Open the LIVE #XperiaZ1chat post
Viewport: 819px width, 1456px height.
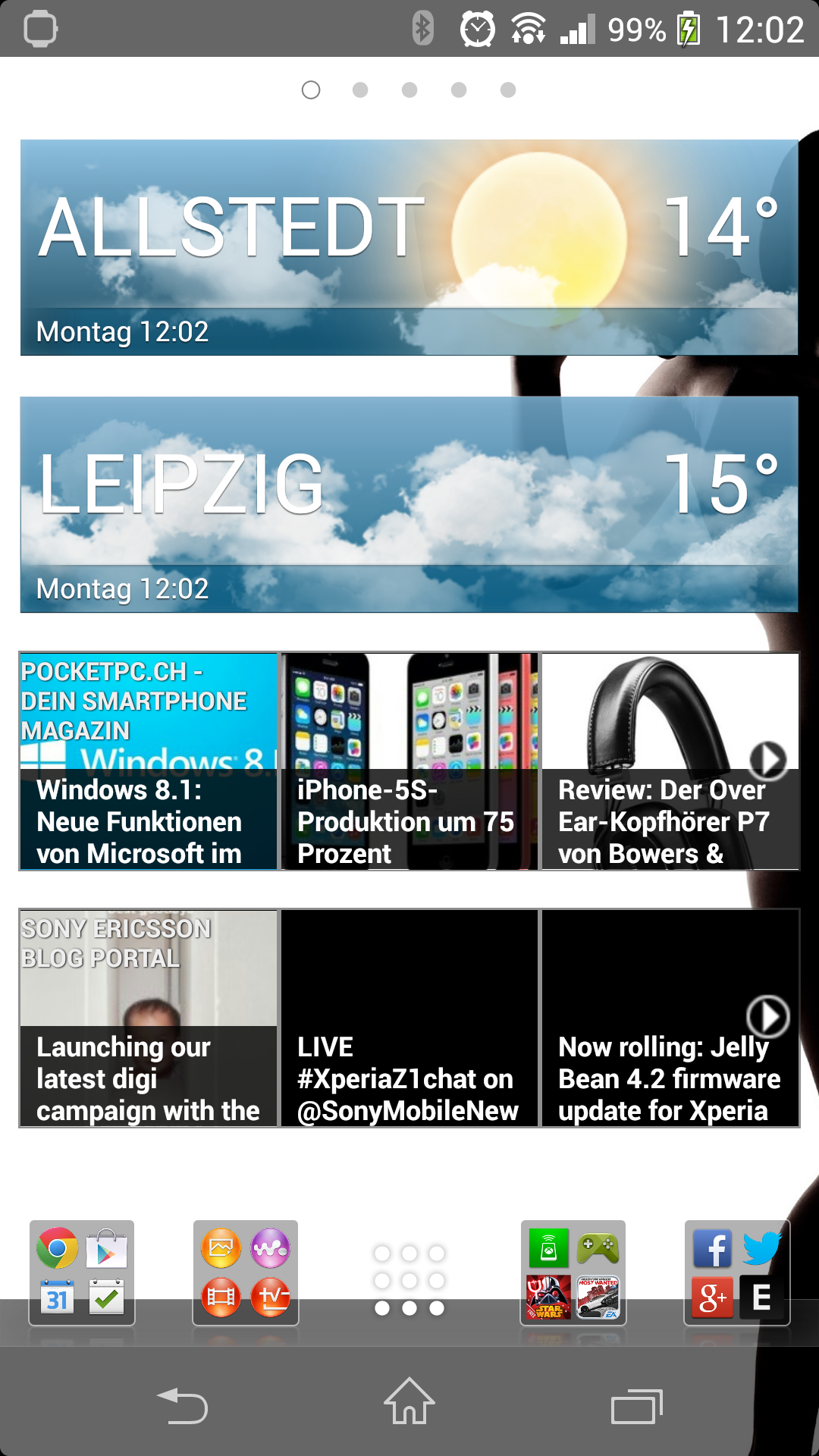409,1018
